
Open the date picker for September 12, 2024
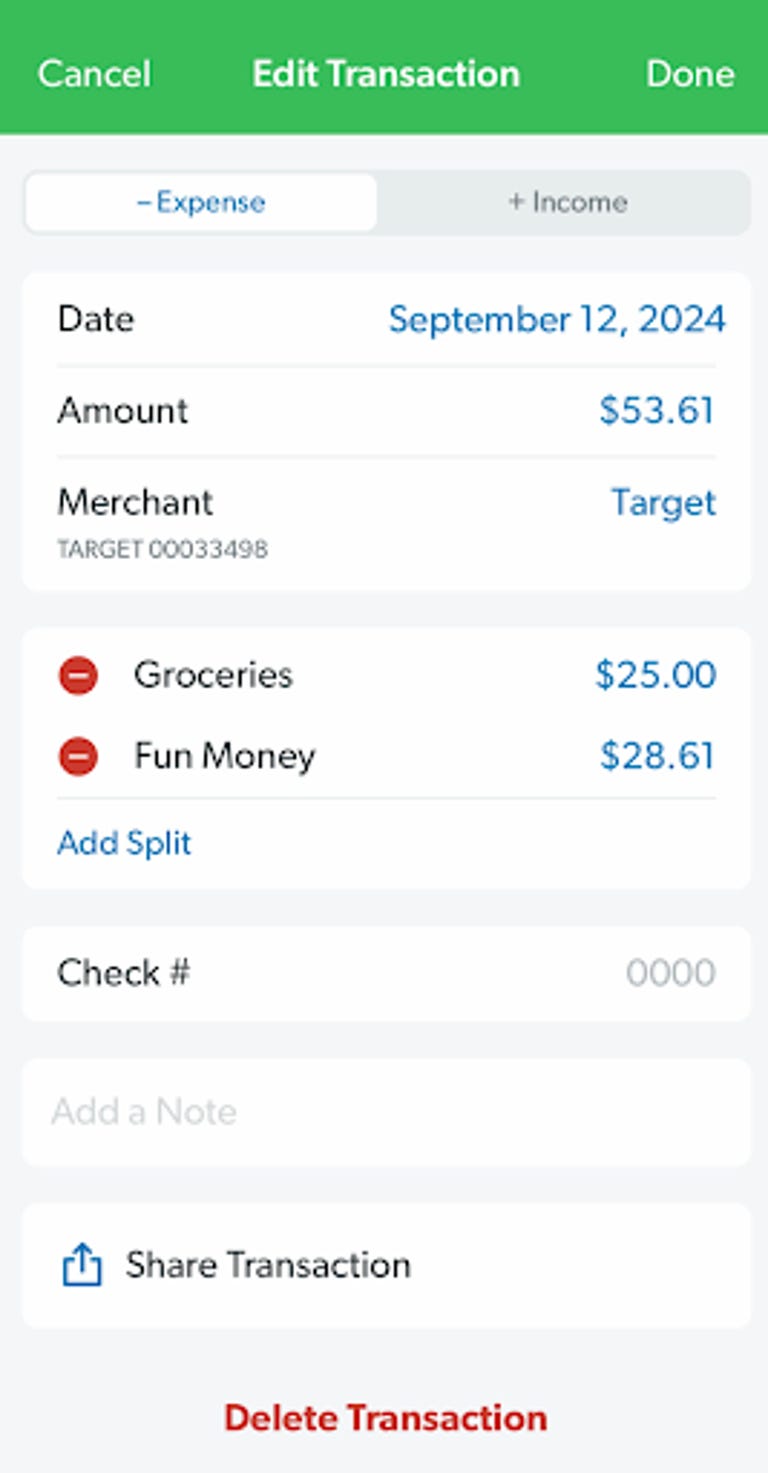pos(557,319)
